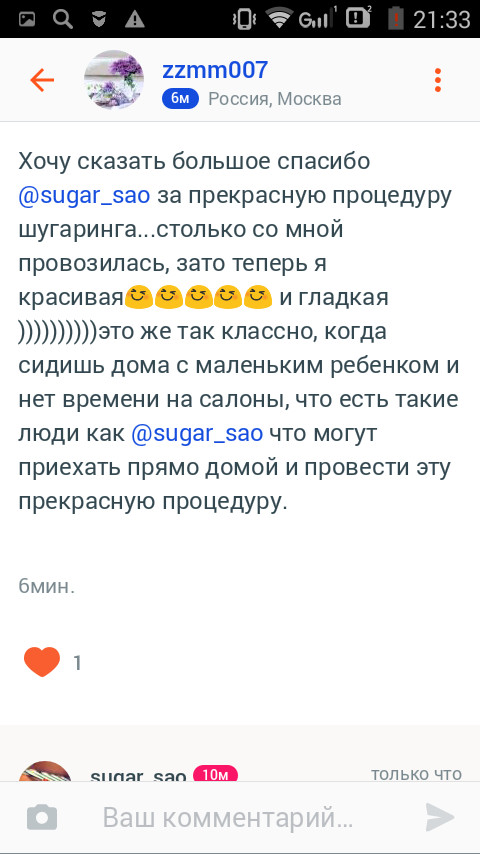The width and height of the screenshot is (480, 854).
Task: Open the three-dot overflow menu
Action: 438,80
